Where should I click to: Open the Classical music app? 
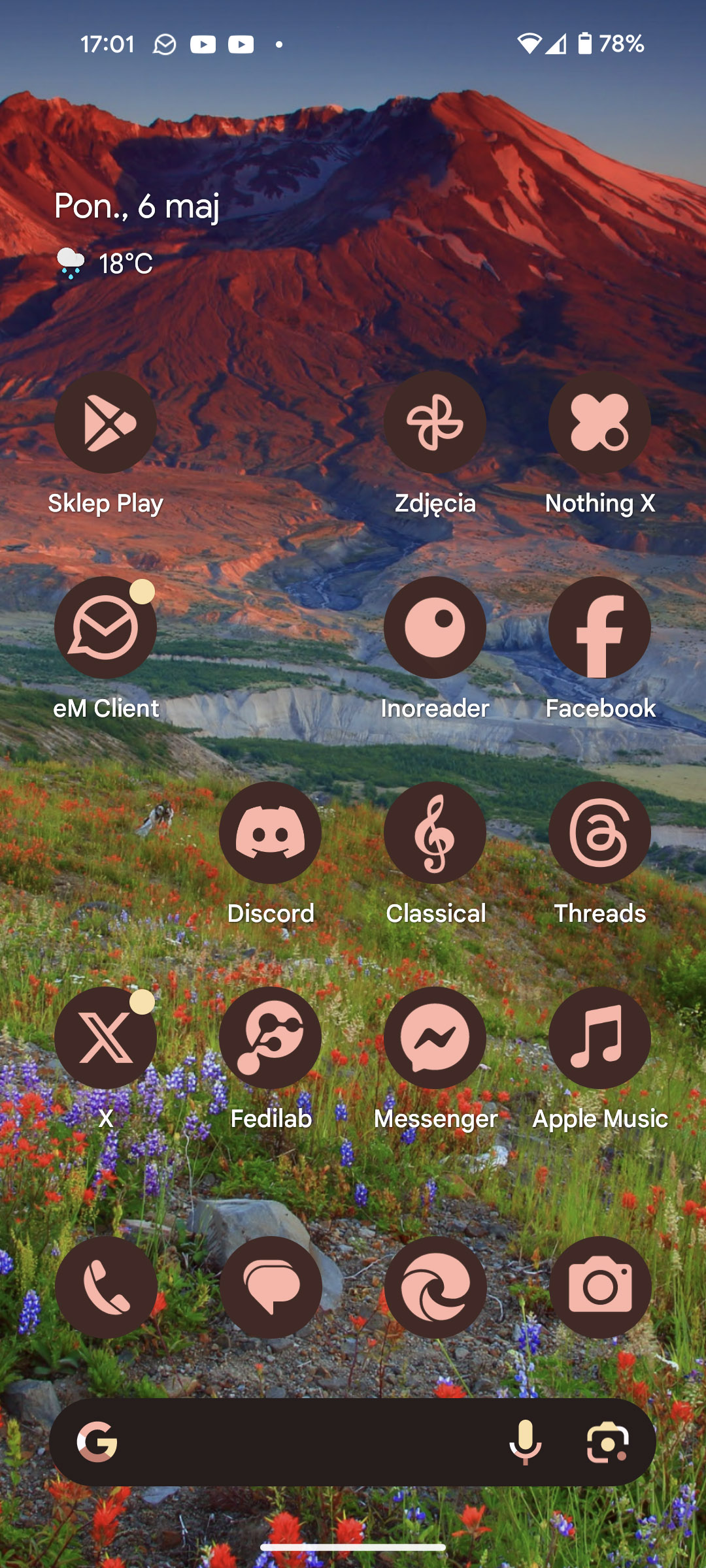pyautogui.click(x=435, y=833)
